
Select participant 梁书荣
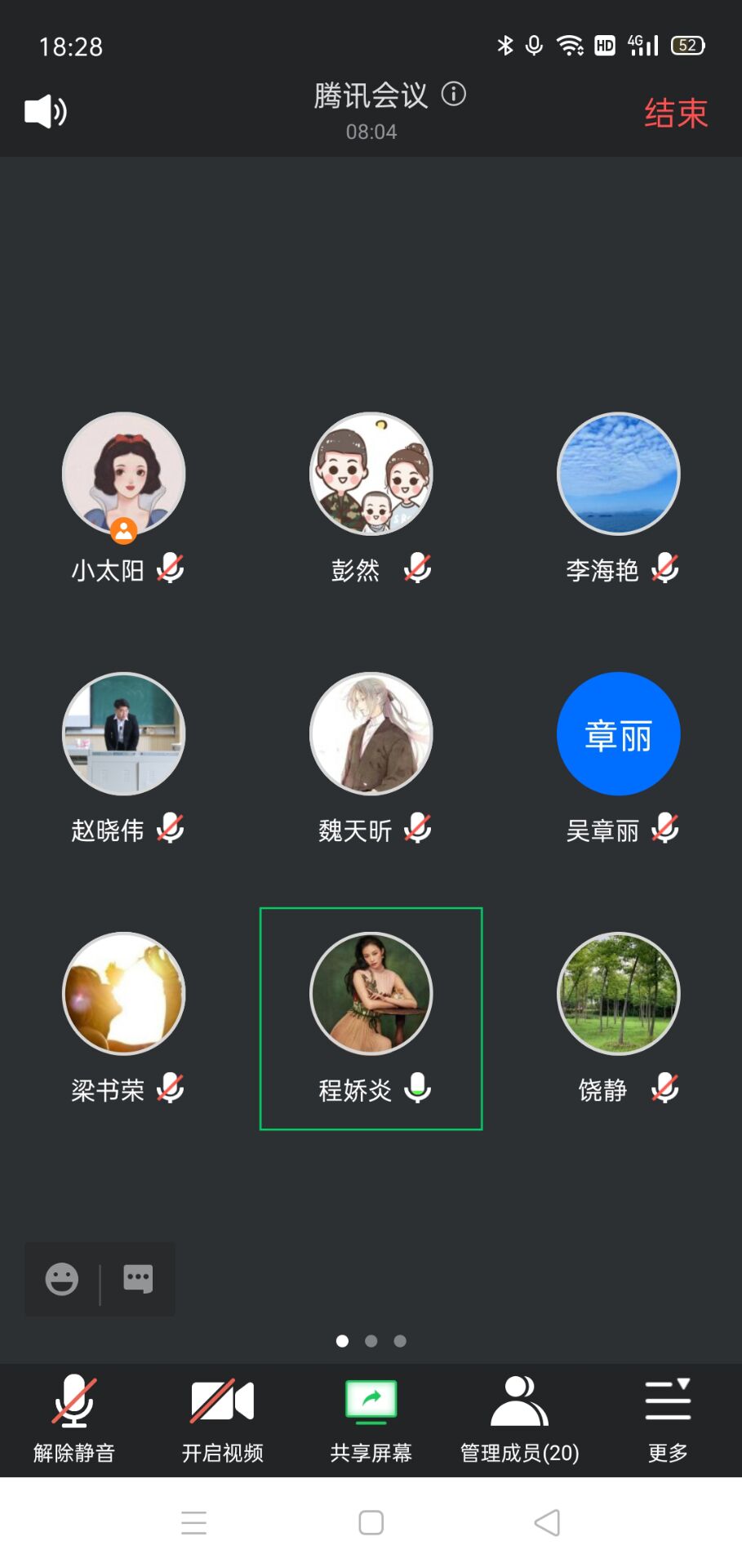124,994
